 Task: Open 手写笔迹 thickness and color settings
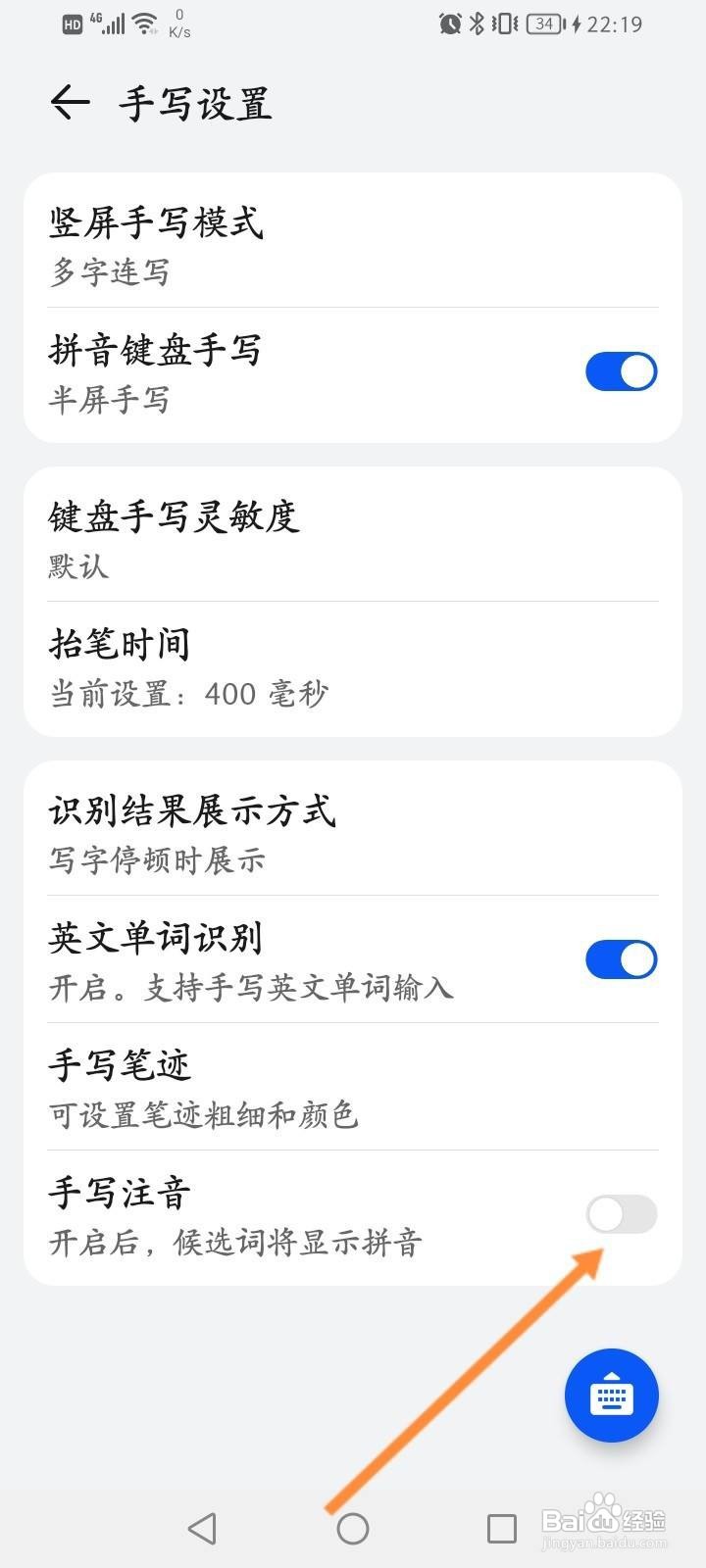(353, 1087)
